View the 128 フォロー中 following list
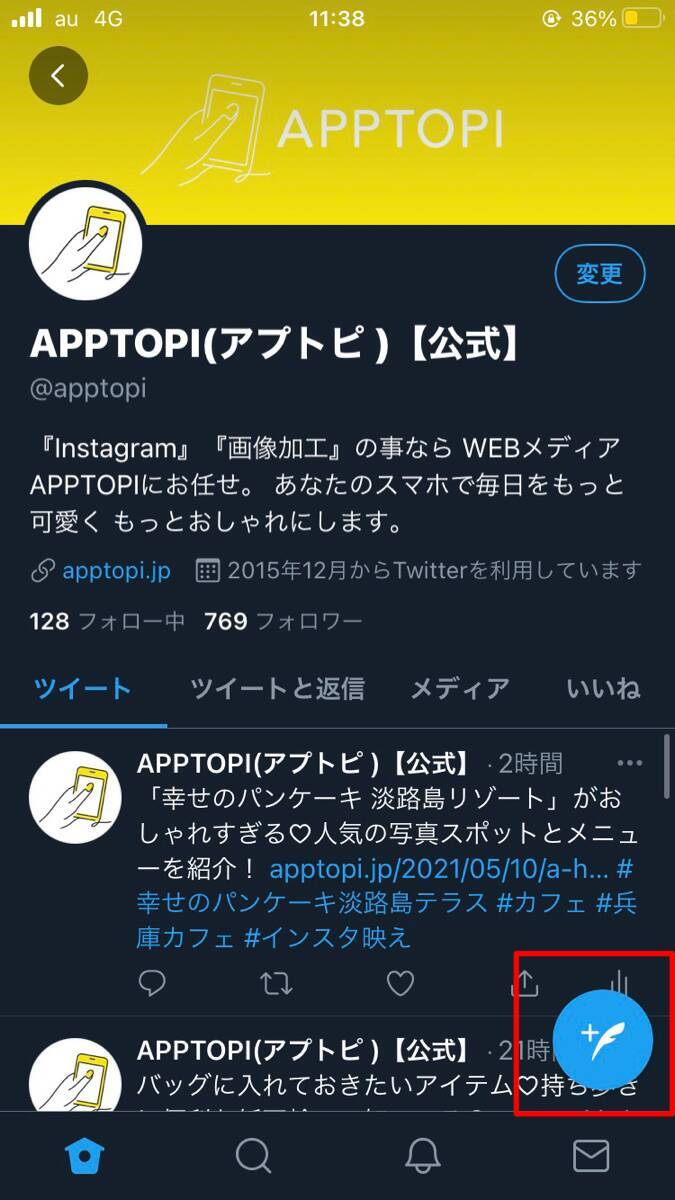Screen dimensions: 675x1200 [x=107, y=622]
